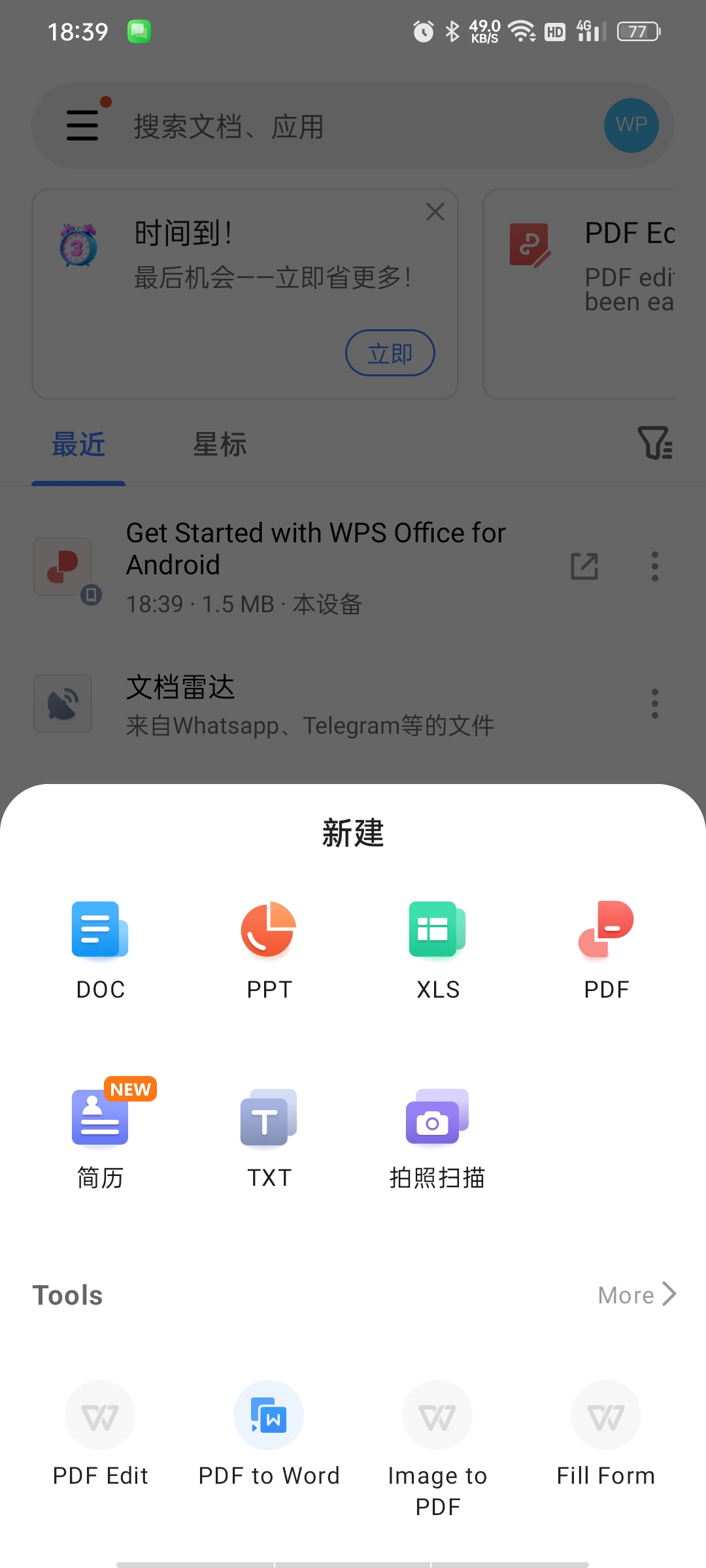Launch the PDF Edit tool
Viewport: 706px width, 1568px height.
pyautogui.click(x=100, y=1435)
